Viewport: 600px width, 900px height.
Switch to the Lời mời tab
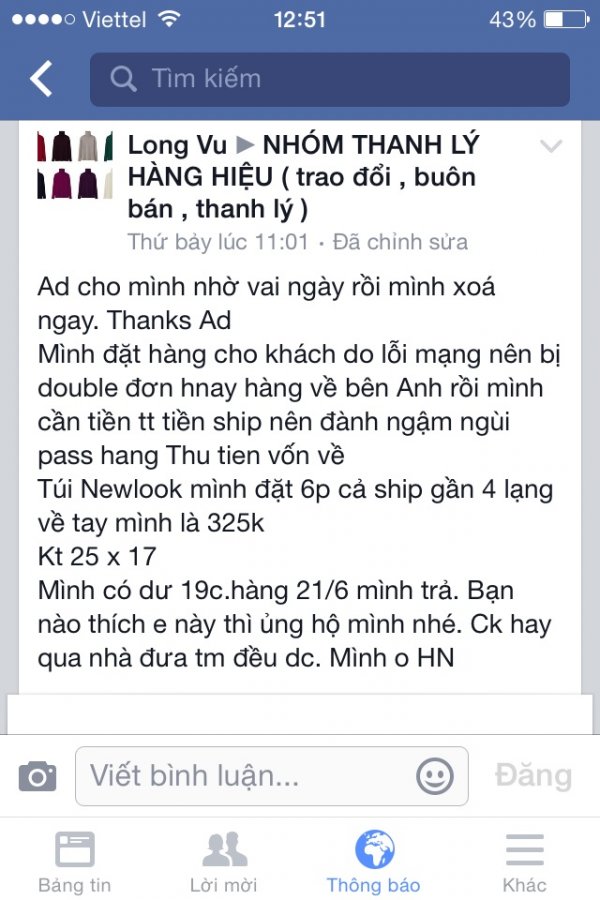pos(224,860)
